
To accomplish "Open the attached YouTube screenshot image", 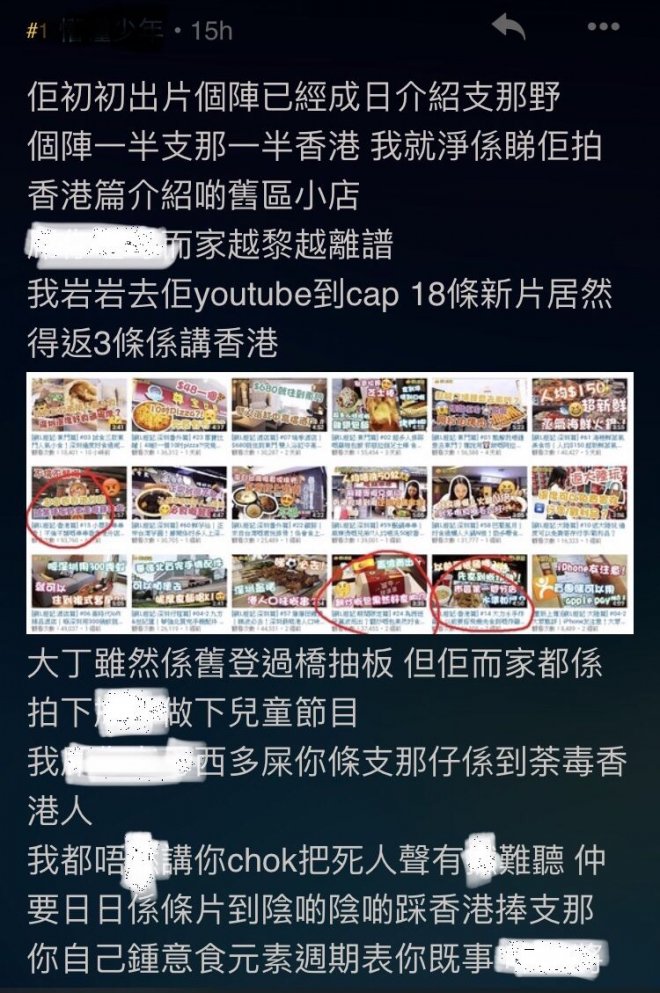I will 330,503.
